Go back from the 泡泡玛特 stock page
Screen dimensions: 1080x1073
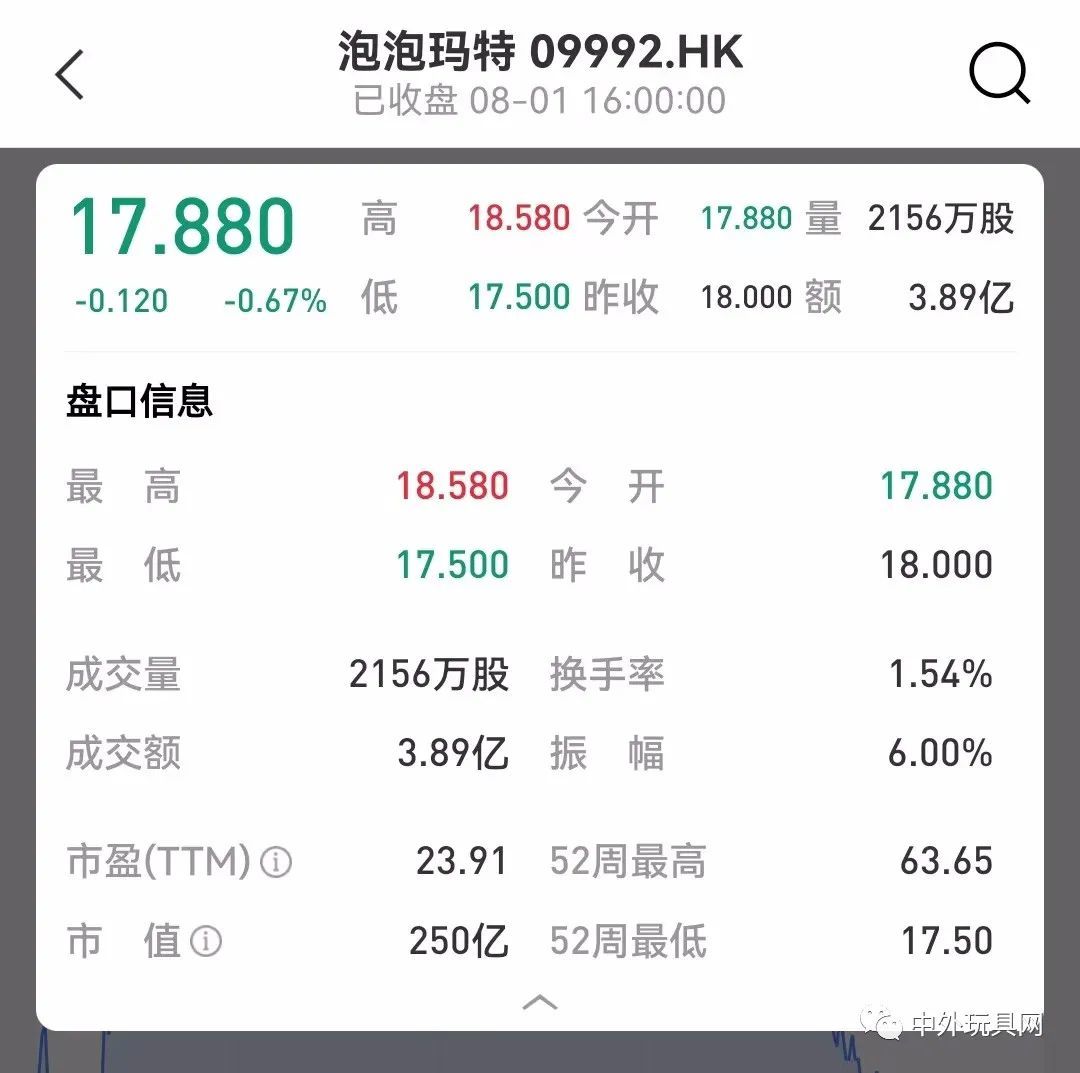coord(70,75)
